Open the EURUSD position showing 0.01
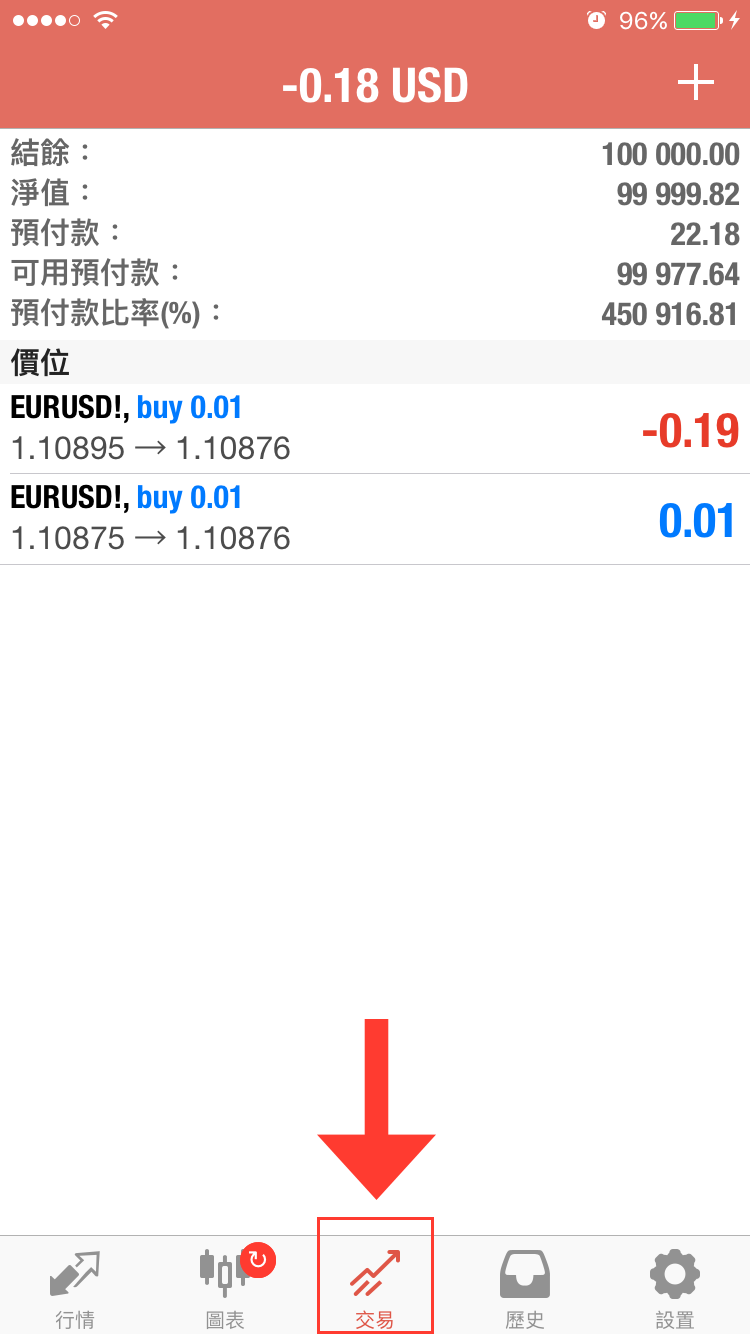Image resolution: width=750 pixels, height=1334 pixels. pyautogui.click(x=375, y=519)
